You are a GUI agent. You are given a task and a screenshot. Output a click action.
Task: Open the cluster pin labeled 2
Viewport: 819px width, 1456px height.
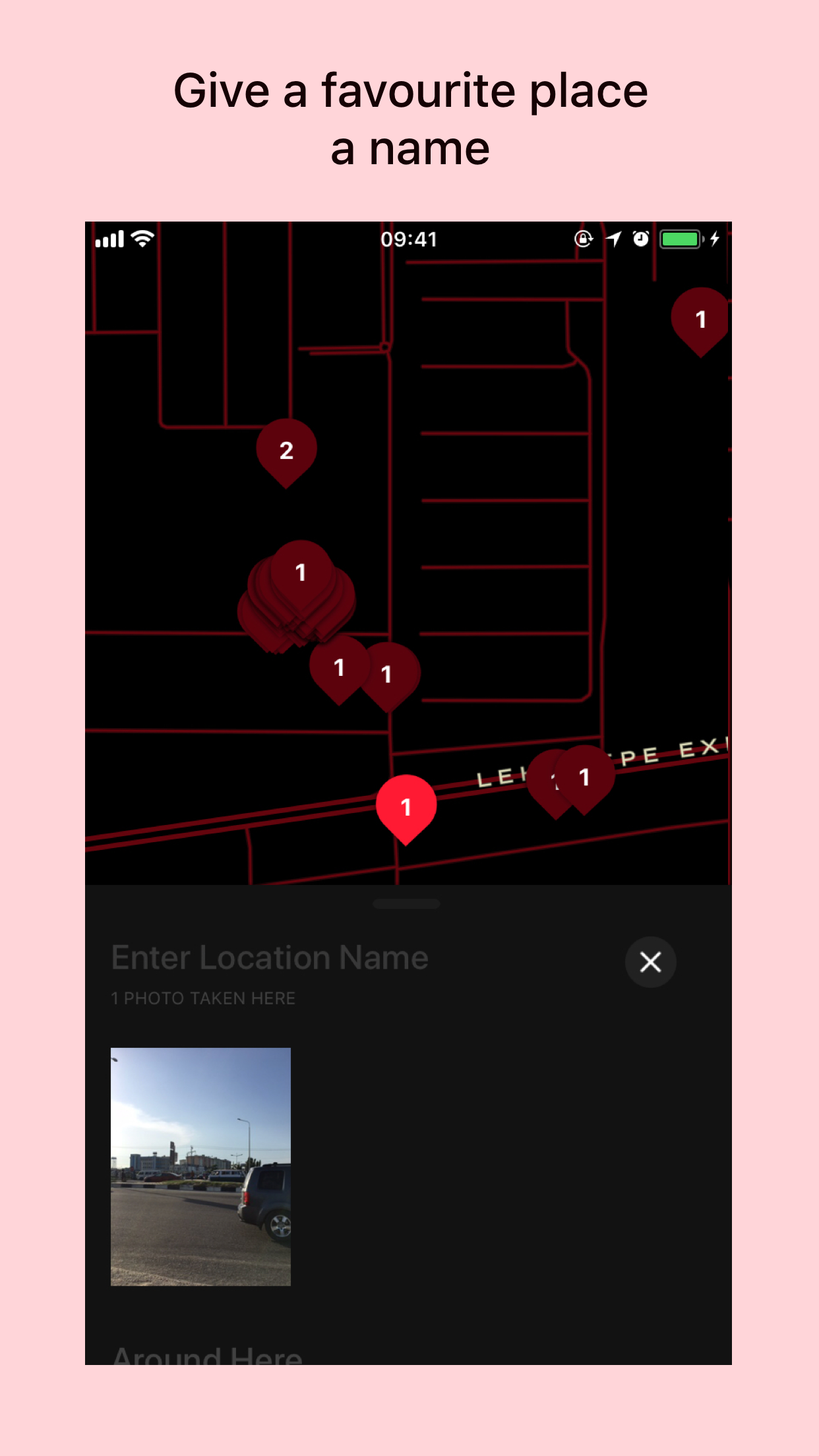point(286,451)
